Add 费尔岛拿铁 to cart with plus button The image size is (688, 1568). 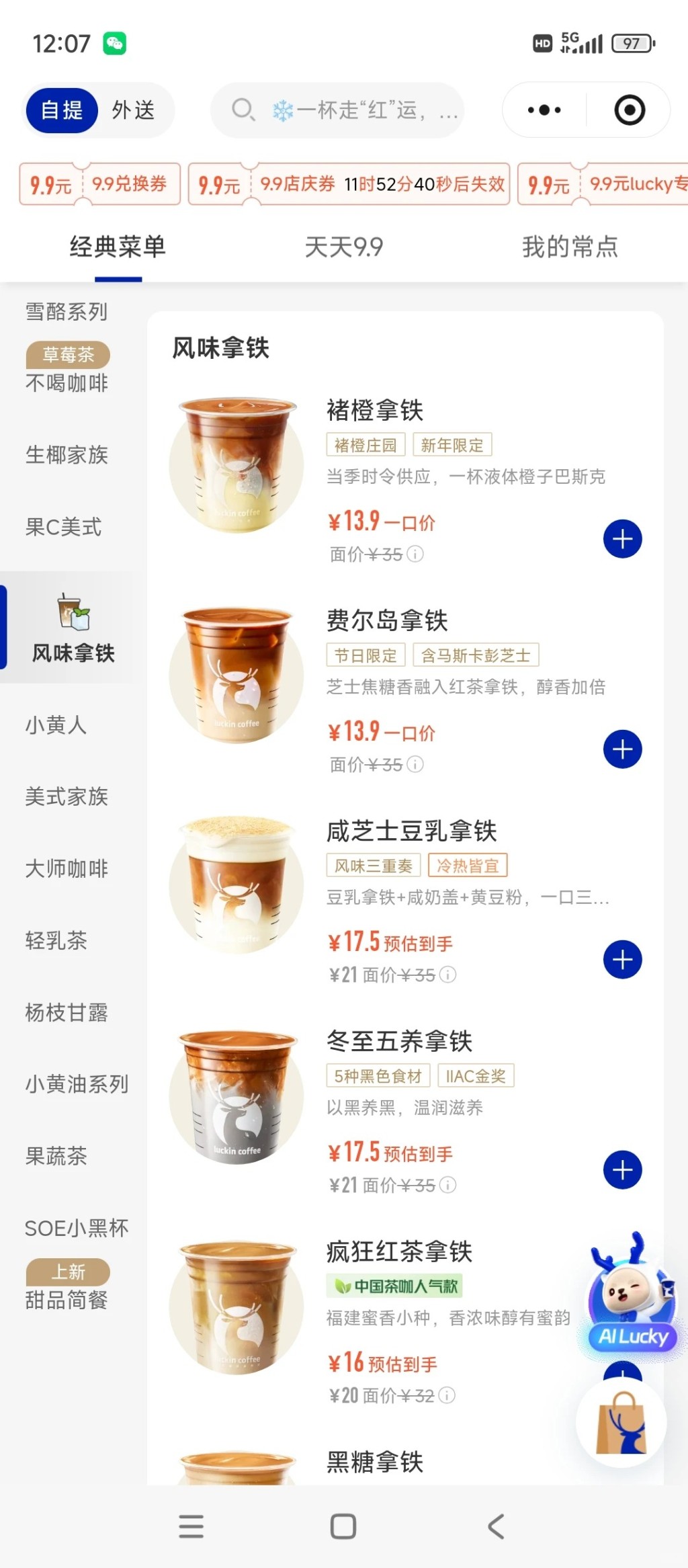pyautogui.click(x=621, y=748)
